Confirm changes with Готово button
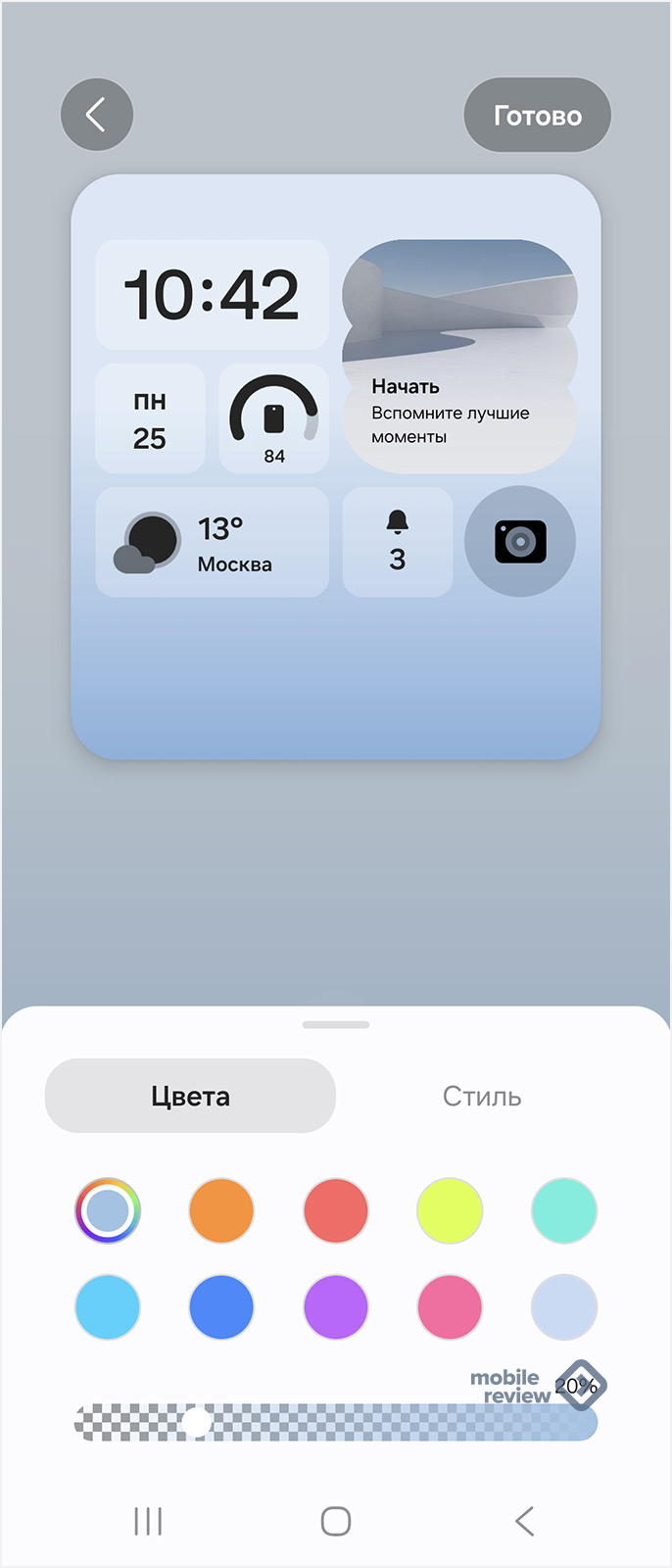This screenshot has width=672, height=1568. pyautogui.click(x=537, y=116)
